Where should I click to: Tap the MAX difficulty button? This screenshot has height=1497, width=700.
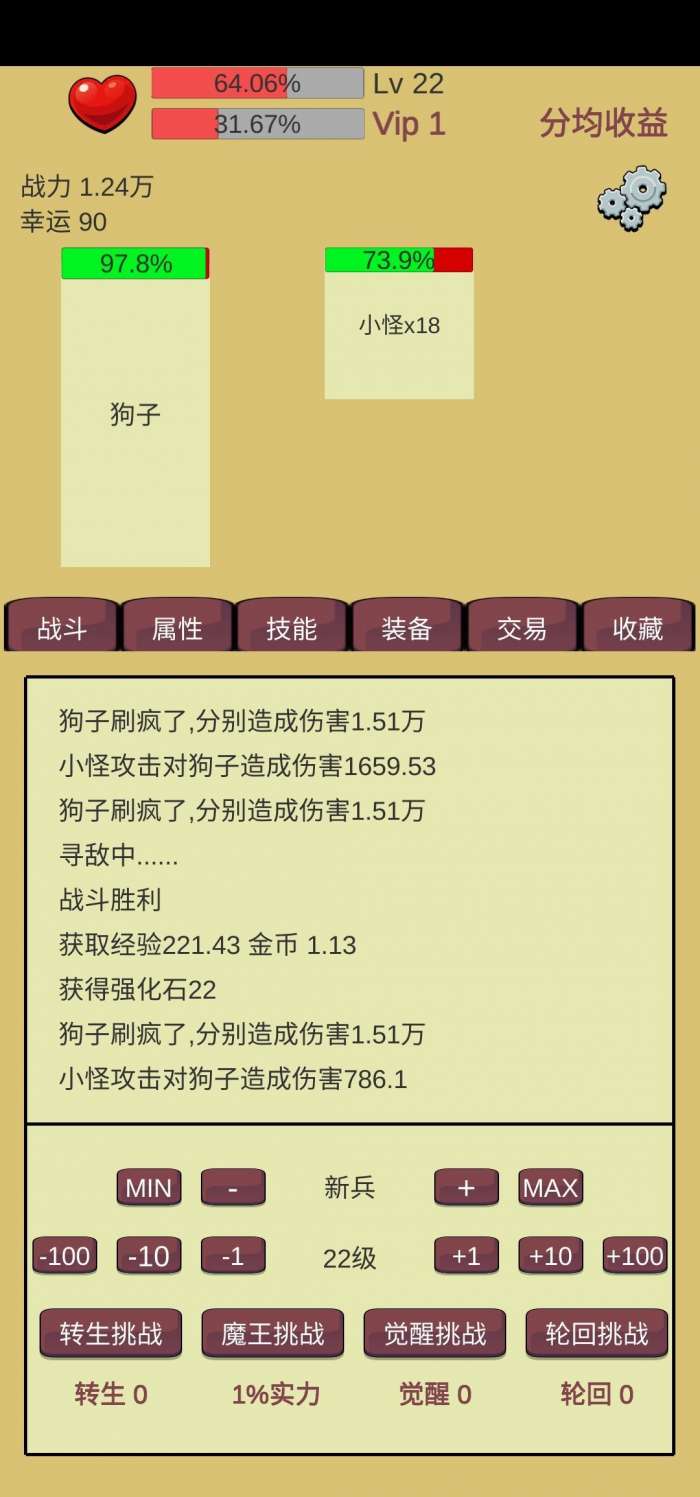(550, 1187)
